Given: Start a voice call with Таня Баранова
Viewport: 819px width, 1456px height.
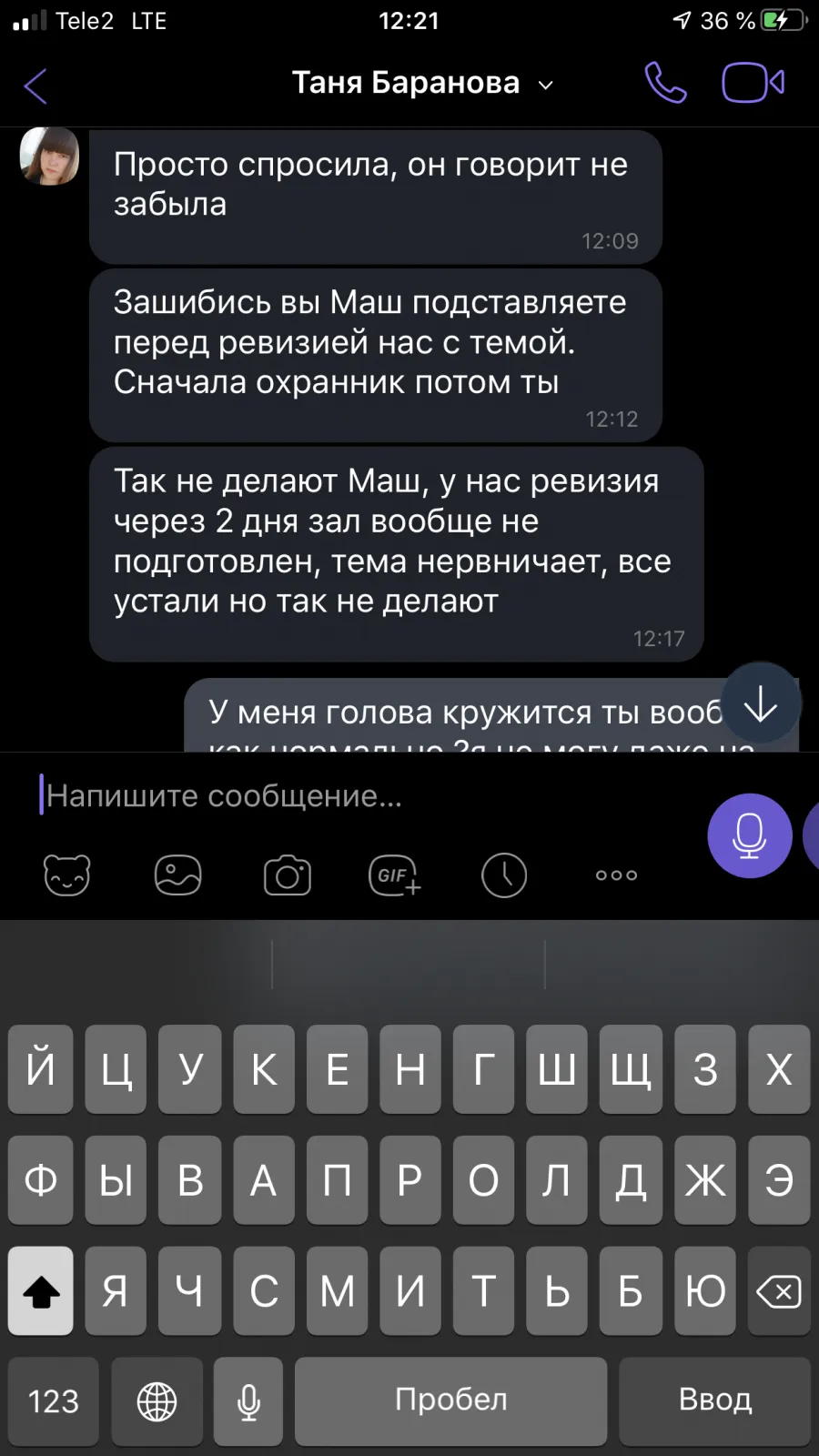Looking at the screenshot, I should [x=665, y=83].
